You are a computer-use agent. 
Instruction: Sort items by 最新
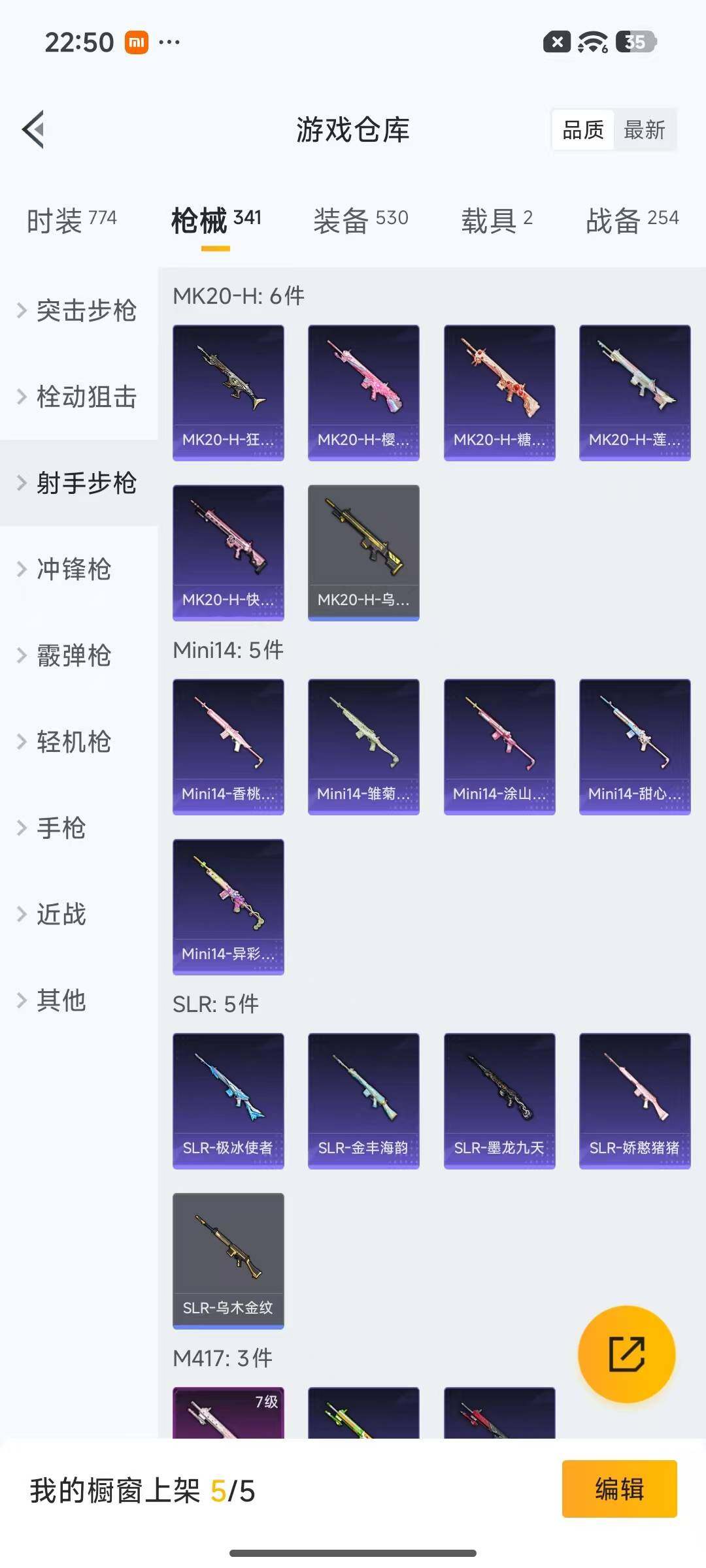[644, 130]
